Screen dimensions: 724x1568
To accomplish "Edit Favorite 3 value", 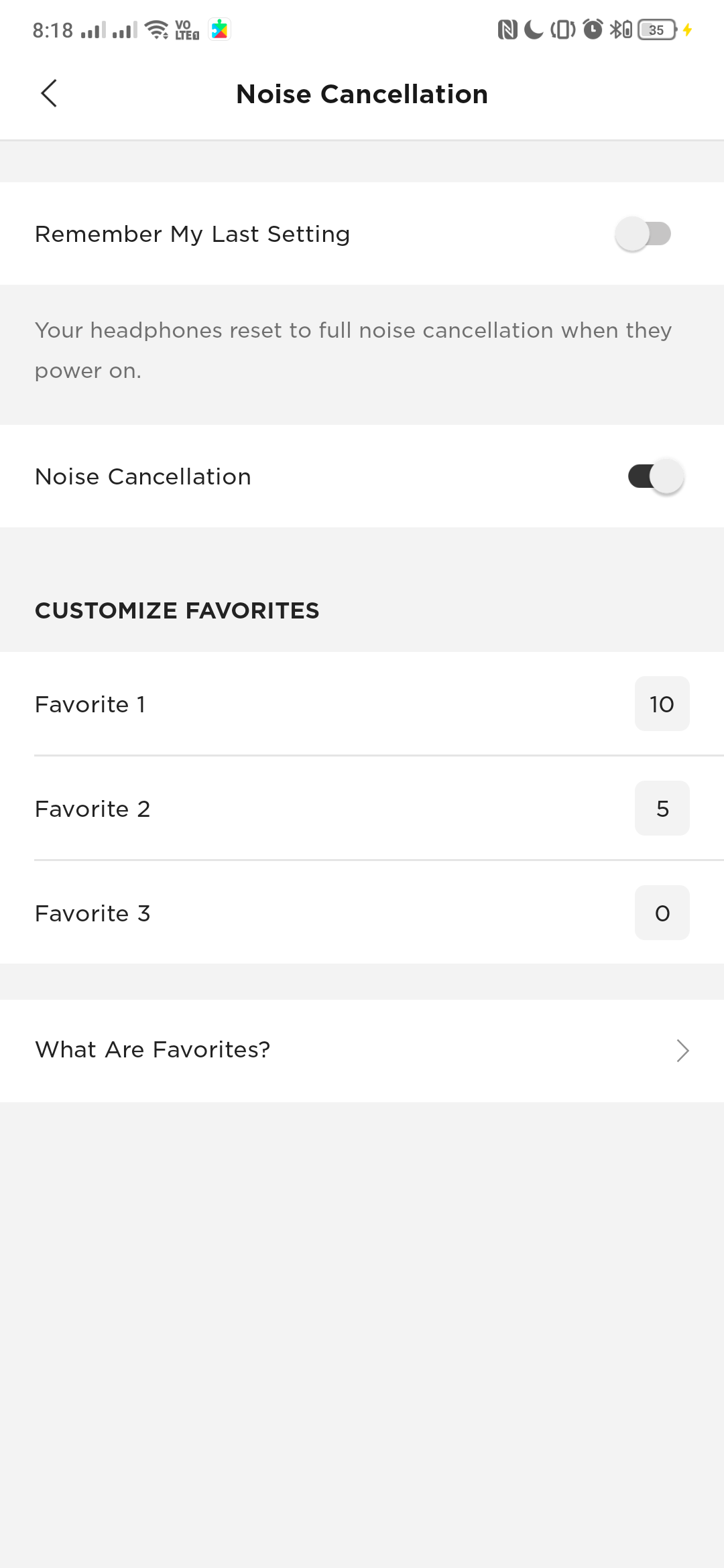I will pyautogui.click(x=662, y=913).
